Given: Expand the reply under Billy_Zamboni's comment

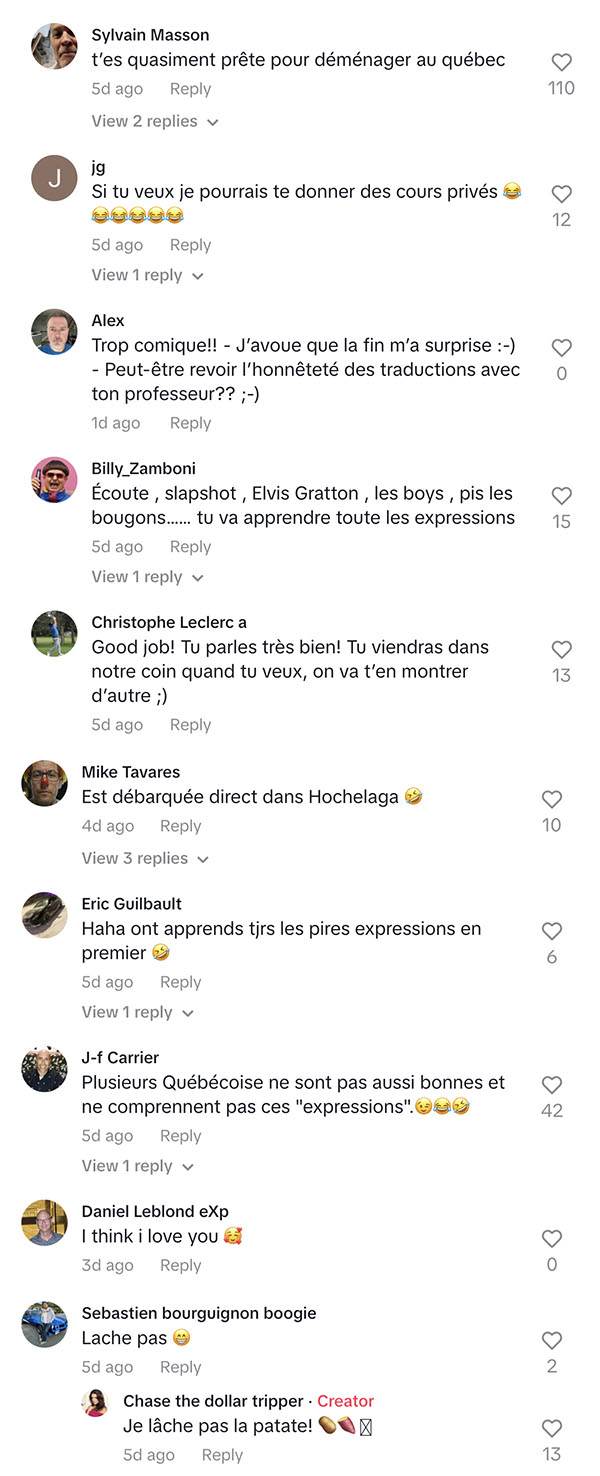Looking at the screenshot, I should (148, 577).
